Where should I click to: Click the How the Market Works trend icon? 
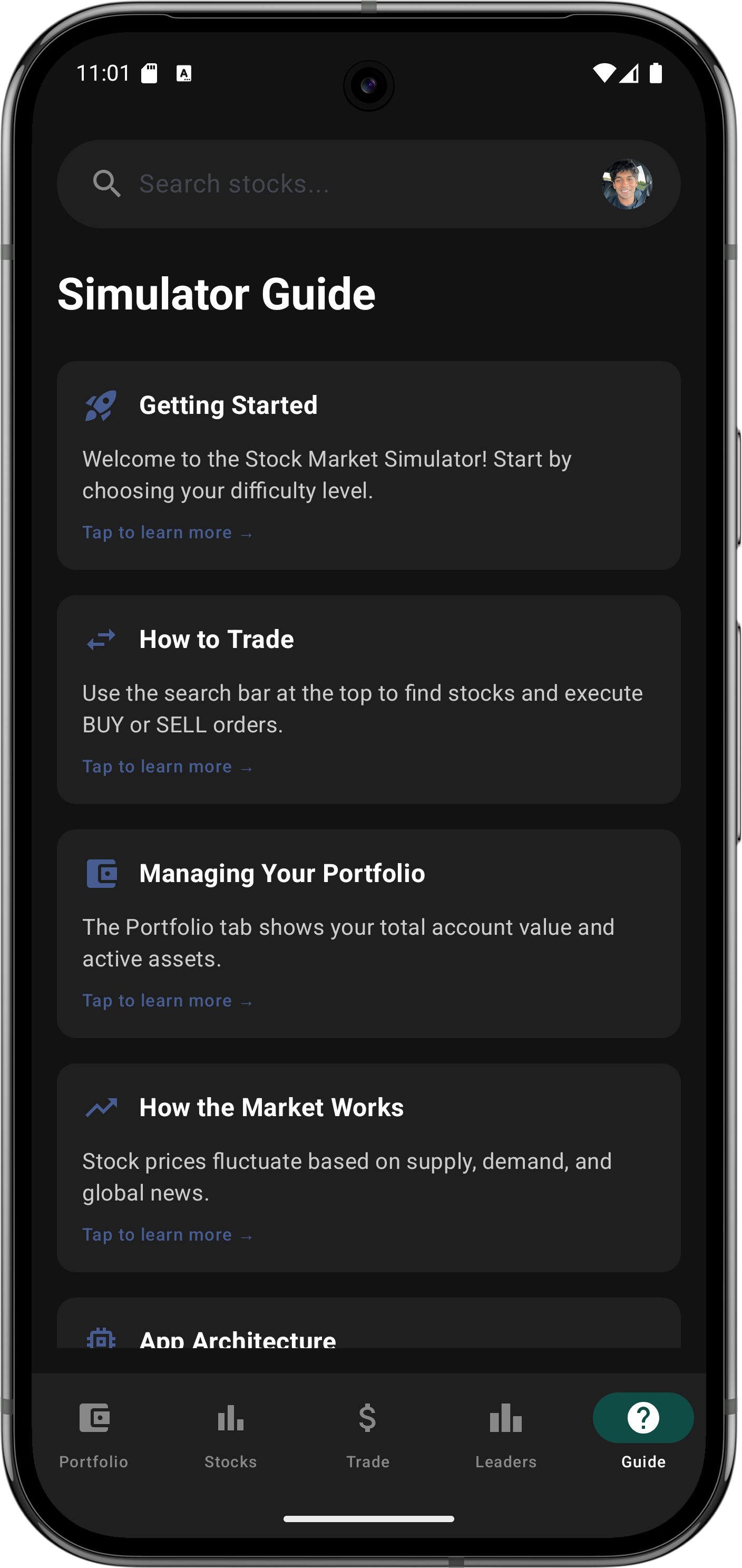(102, 1107)
